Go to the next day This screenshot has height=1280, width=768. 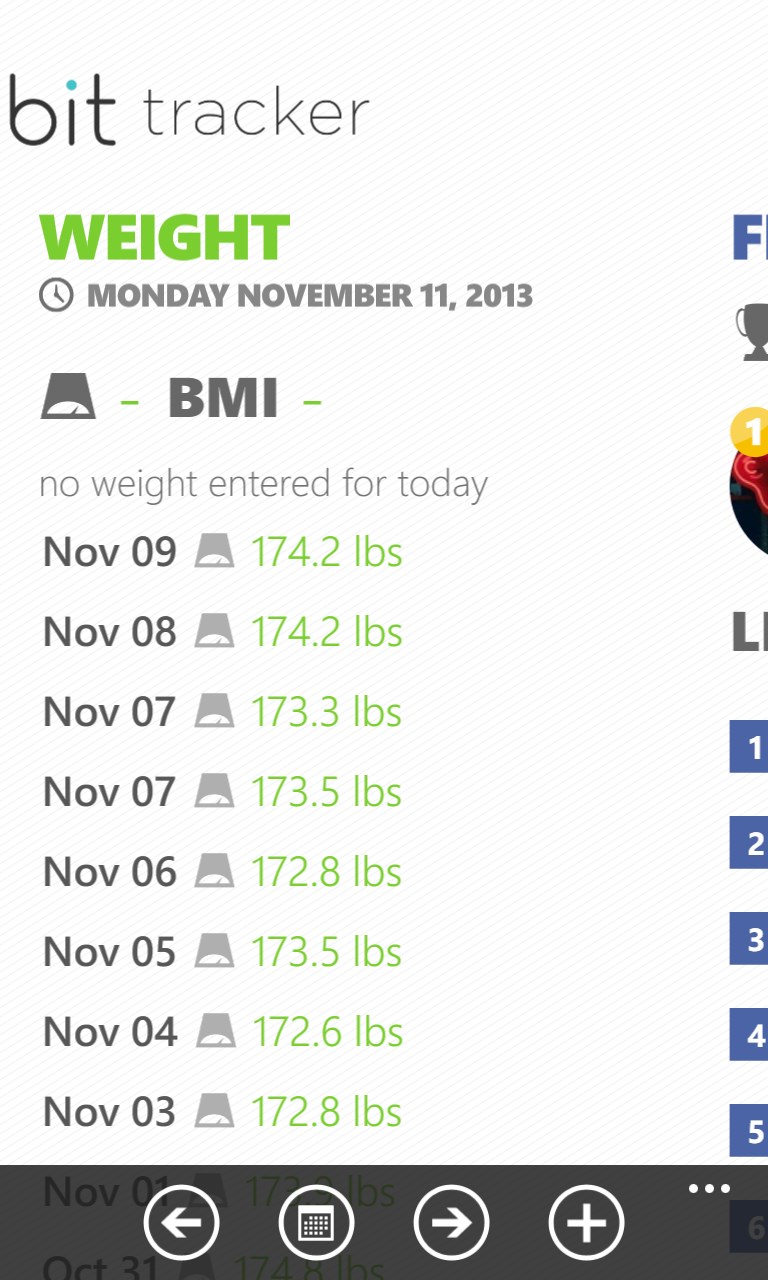pyautogui.click(x=451, y=1222)
